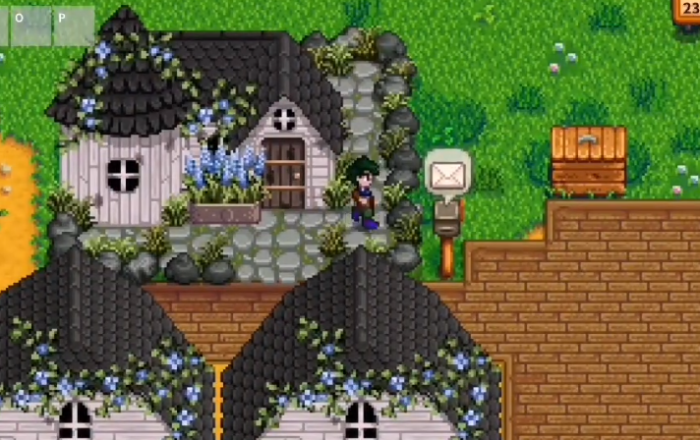Enter the cabin through its wooden door
The height and width of the screenshot is (440, 700).
click(x=284, y=172)
